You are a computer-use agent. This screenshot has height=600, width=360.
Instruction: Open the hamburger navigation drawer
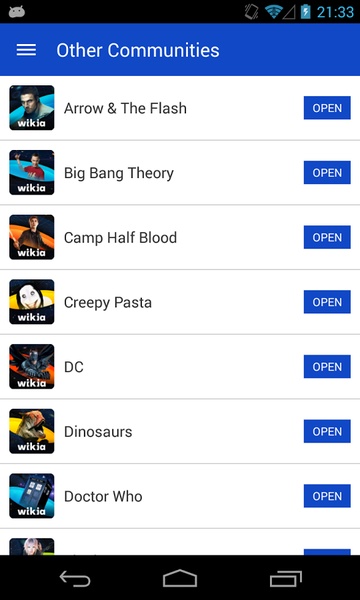[26, 50]
